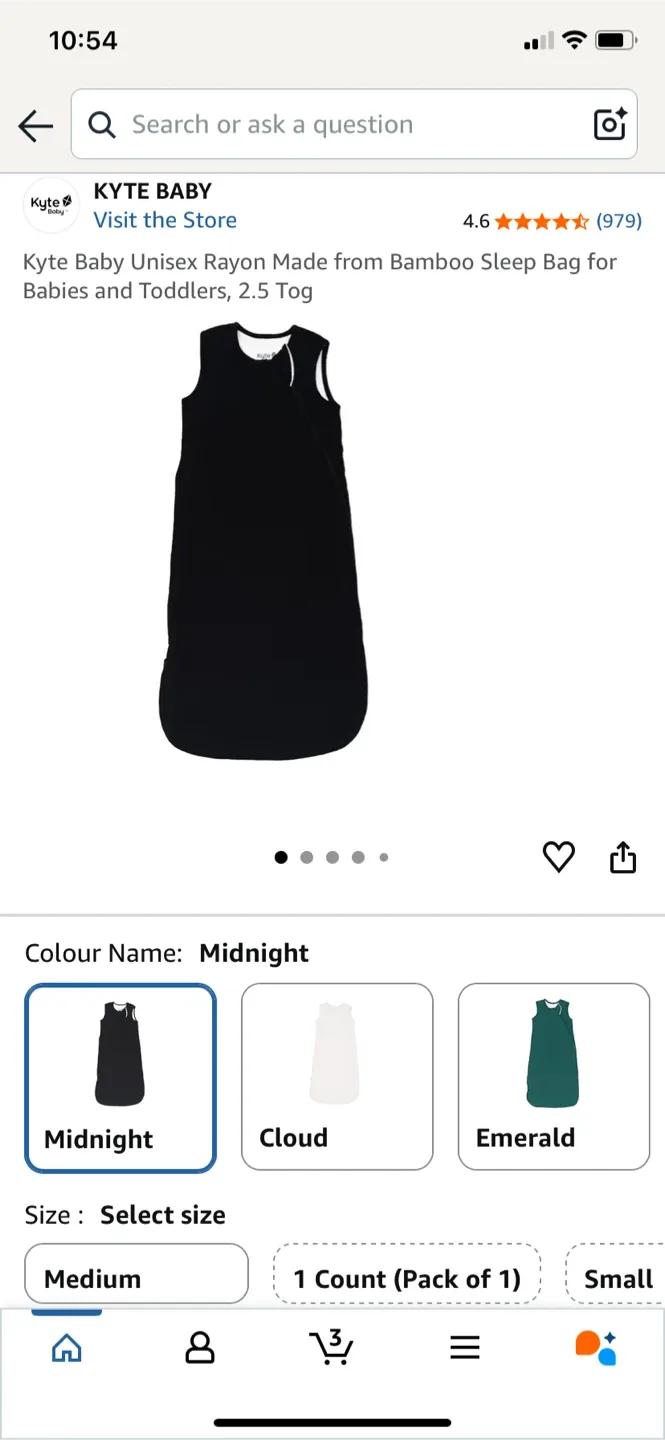Switch to the Home tab
This screenshot has width=665, height=1440.
tap(66, 1348)
